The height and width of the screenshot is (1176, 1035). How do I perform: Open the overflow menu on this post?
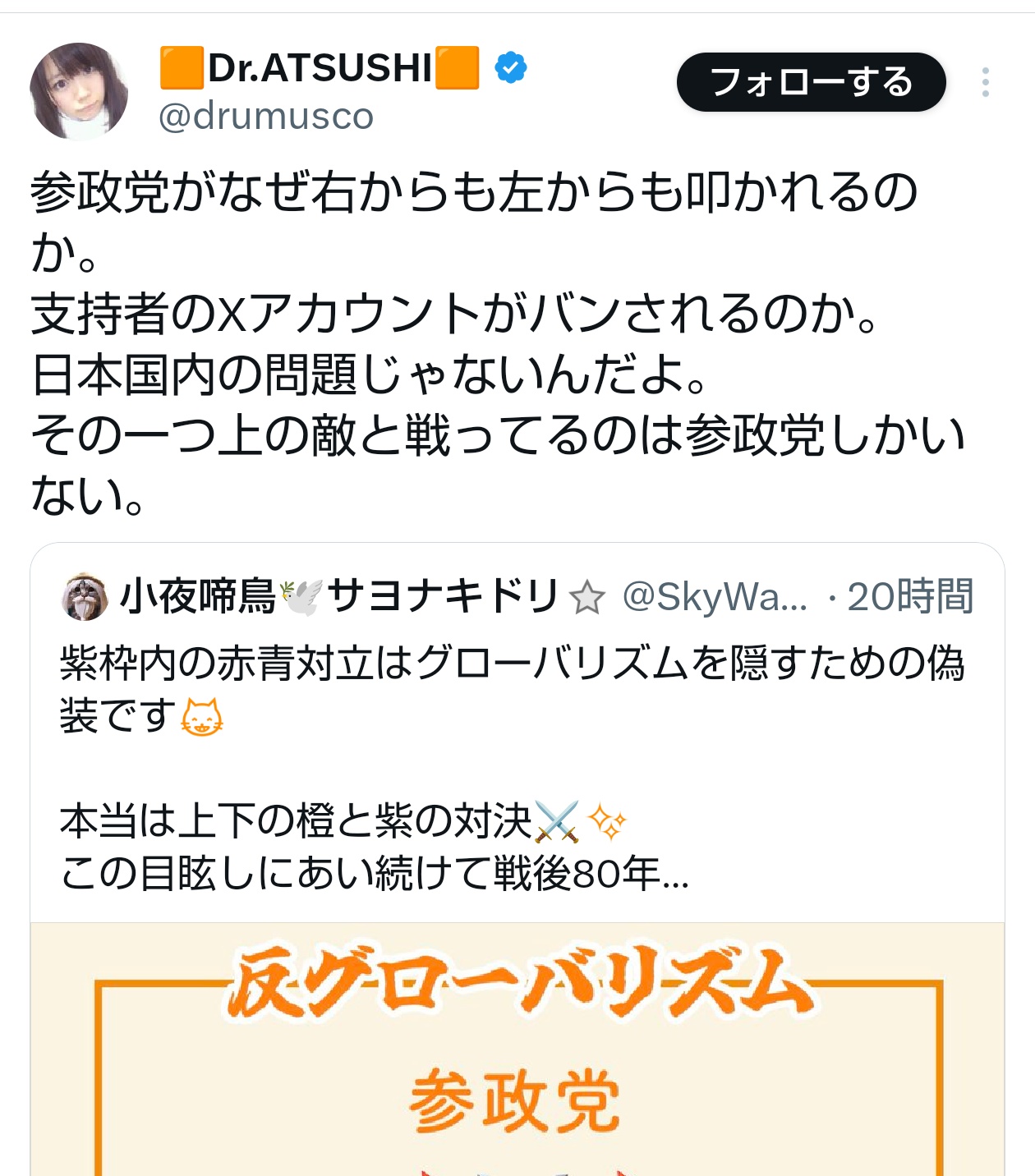(985, 82)
